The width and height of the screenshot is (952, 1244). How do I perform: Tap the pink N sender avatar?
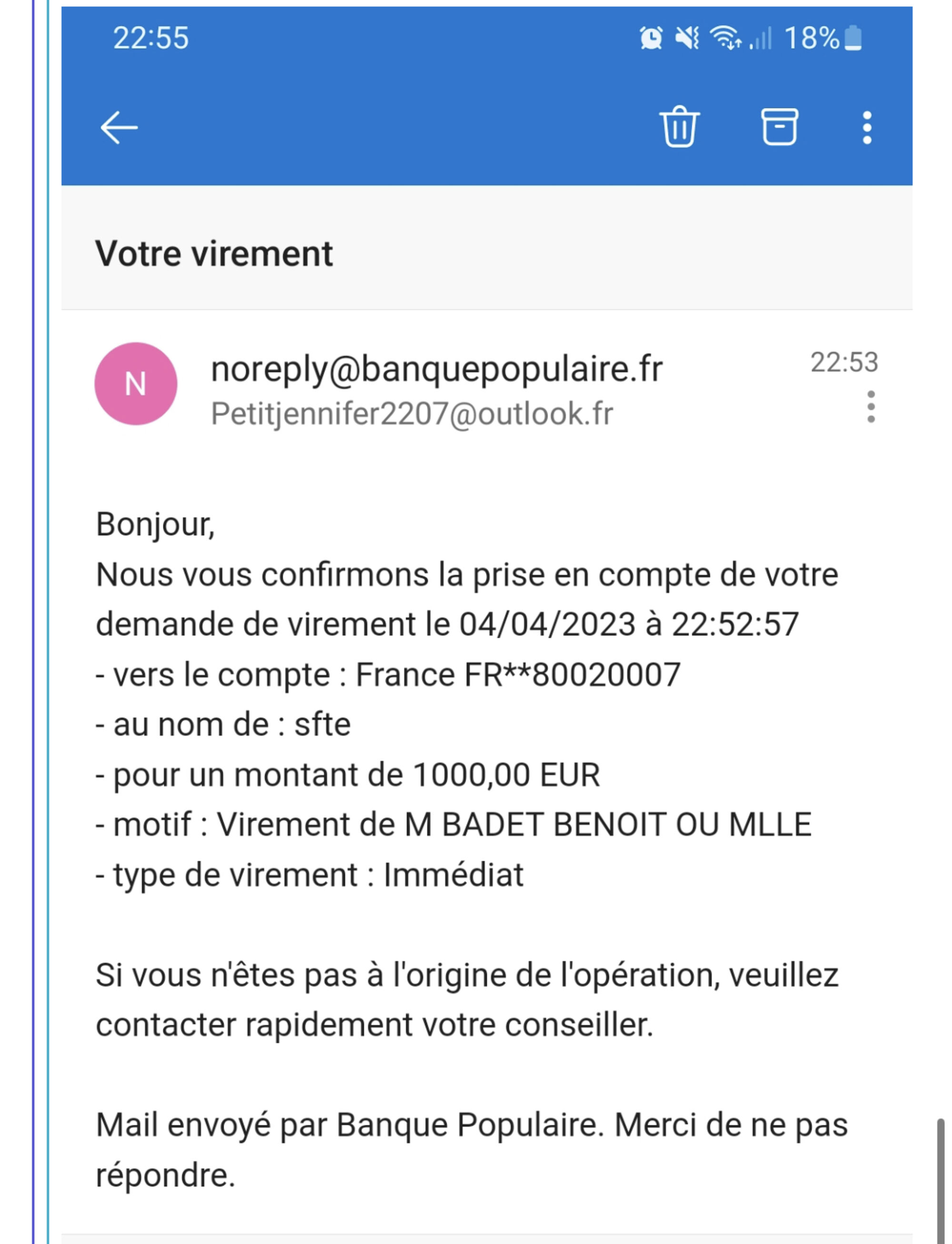click(x=136, y=384)
